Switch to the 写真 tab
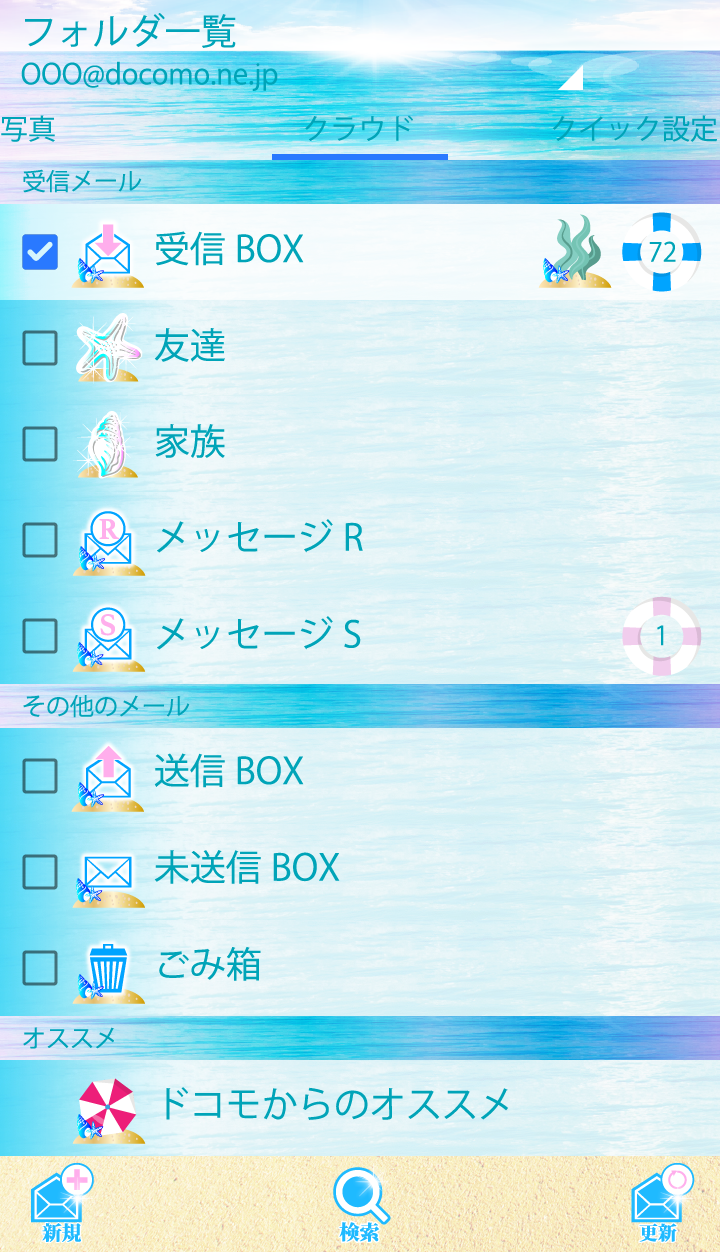 pos(28,130)
